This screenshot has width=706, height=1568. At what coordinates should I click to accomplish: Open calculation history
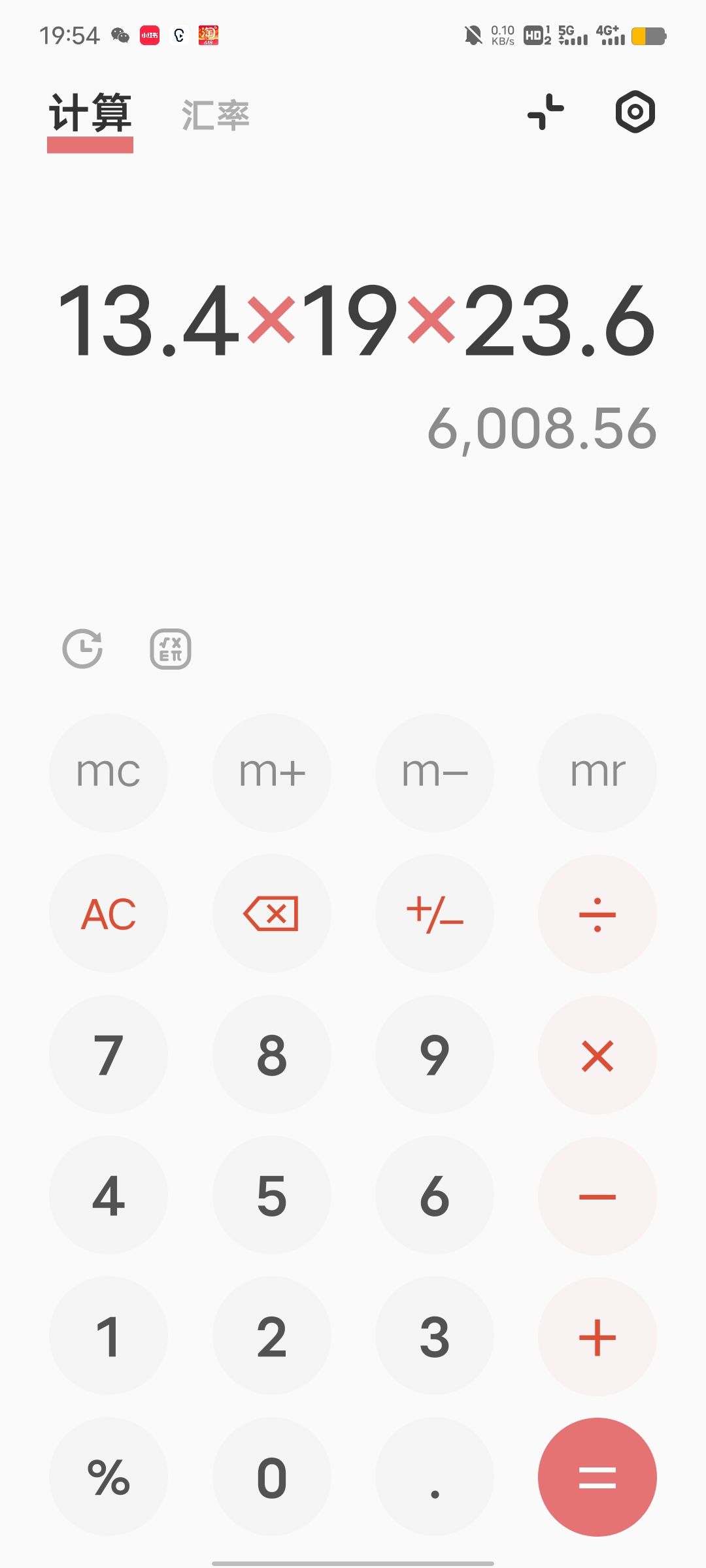click(x=82, y=649)
